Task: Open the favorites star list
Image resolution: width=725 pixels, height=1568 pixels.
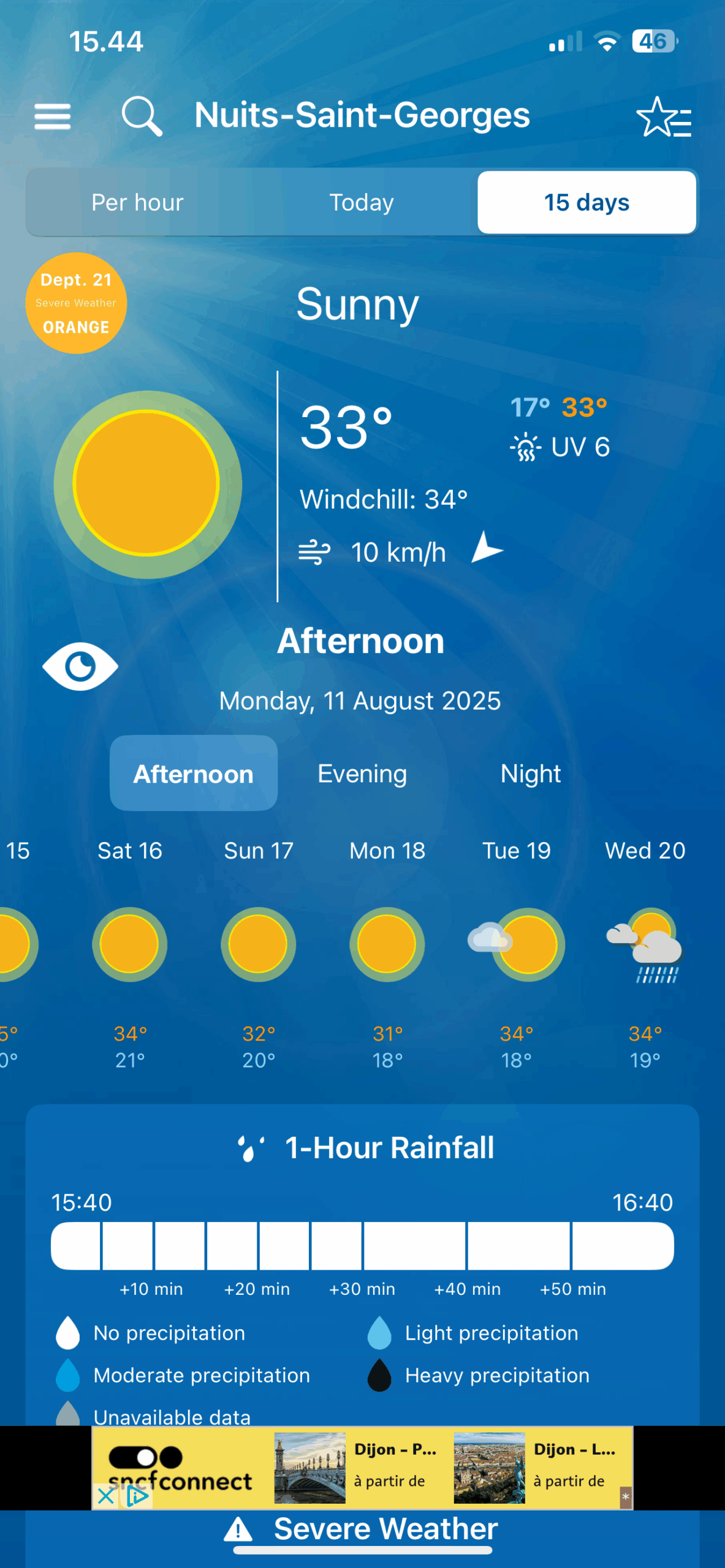Action: coord(664,116)
